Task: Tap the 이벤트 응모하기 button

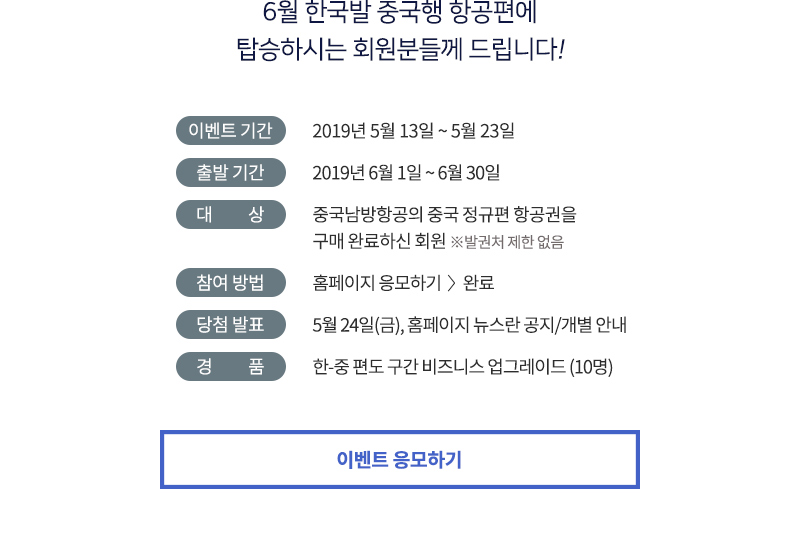Action: [x=400, y=460]
